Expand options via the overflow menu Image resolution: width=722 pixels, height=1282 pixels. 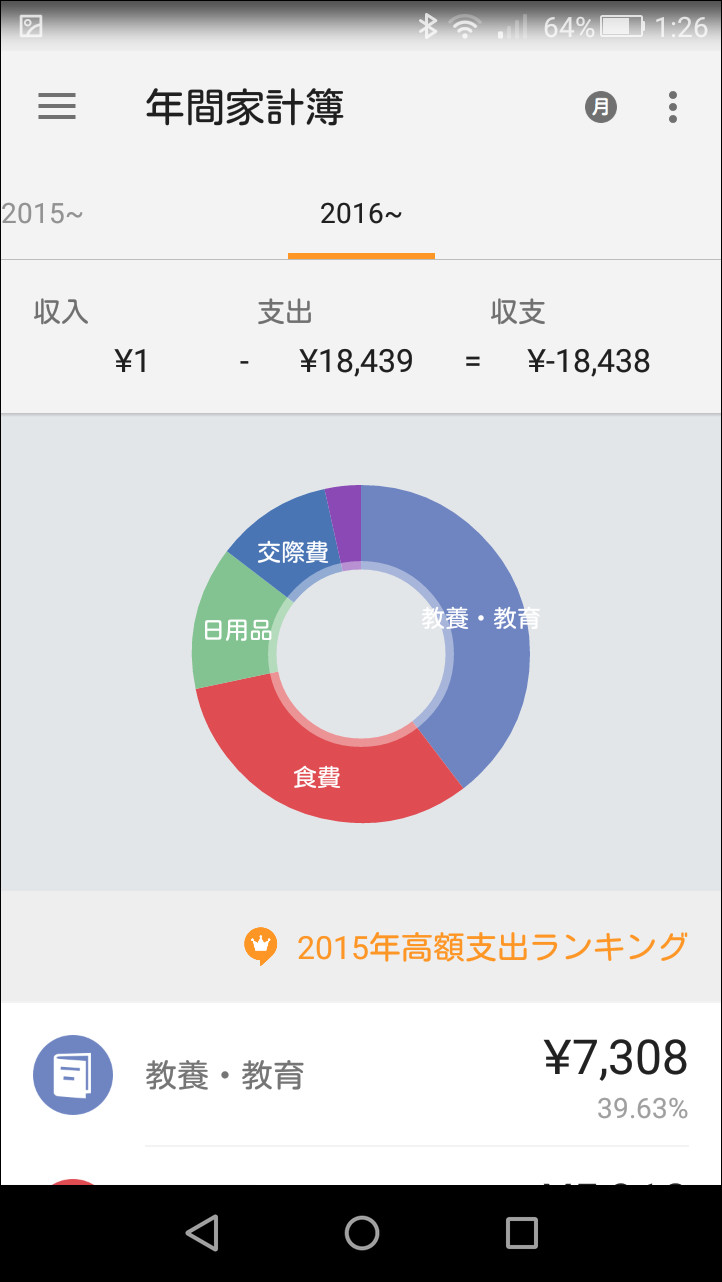[x=673, y=107]
